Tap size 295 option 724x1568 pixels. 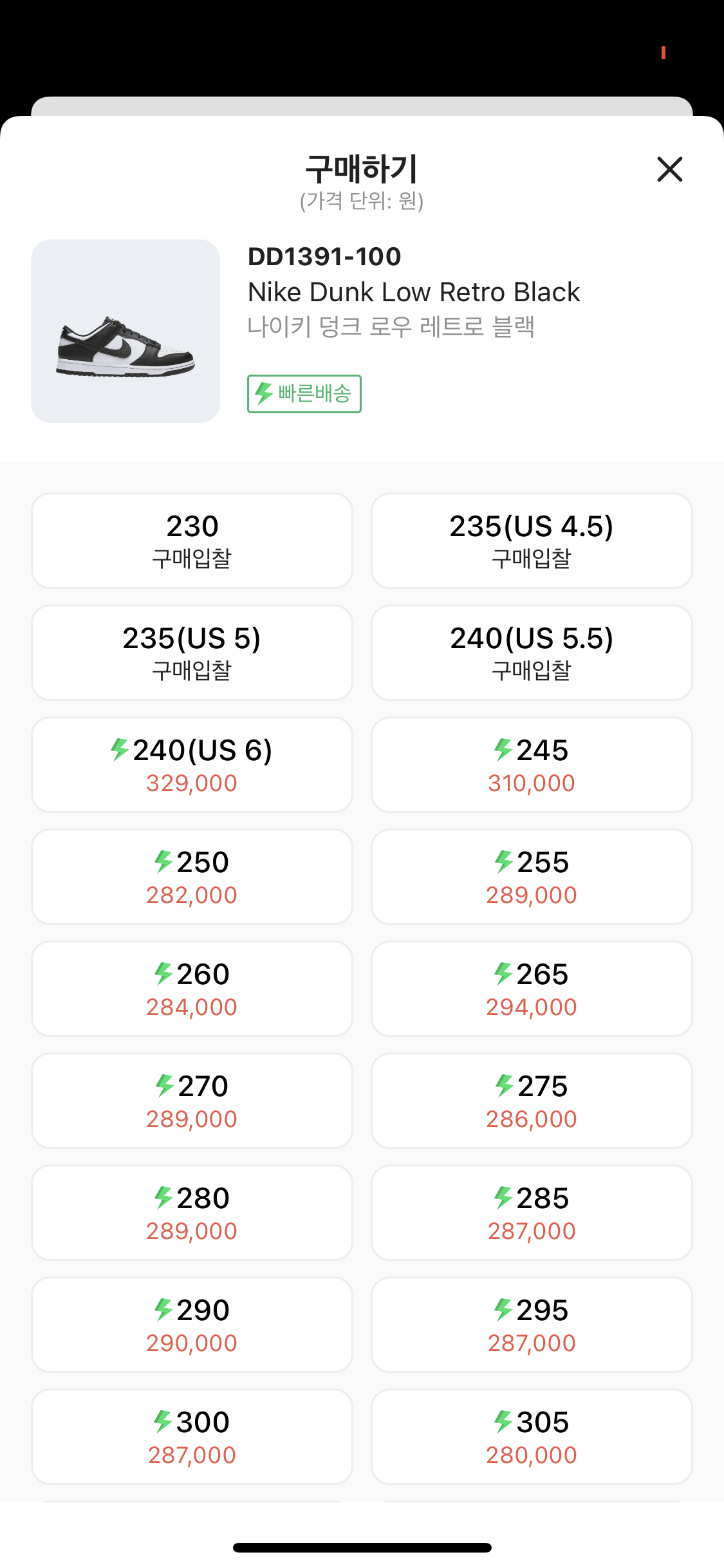click(532, 1325)
